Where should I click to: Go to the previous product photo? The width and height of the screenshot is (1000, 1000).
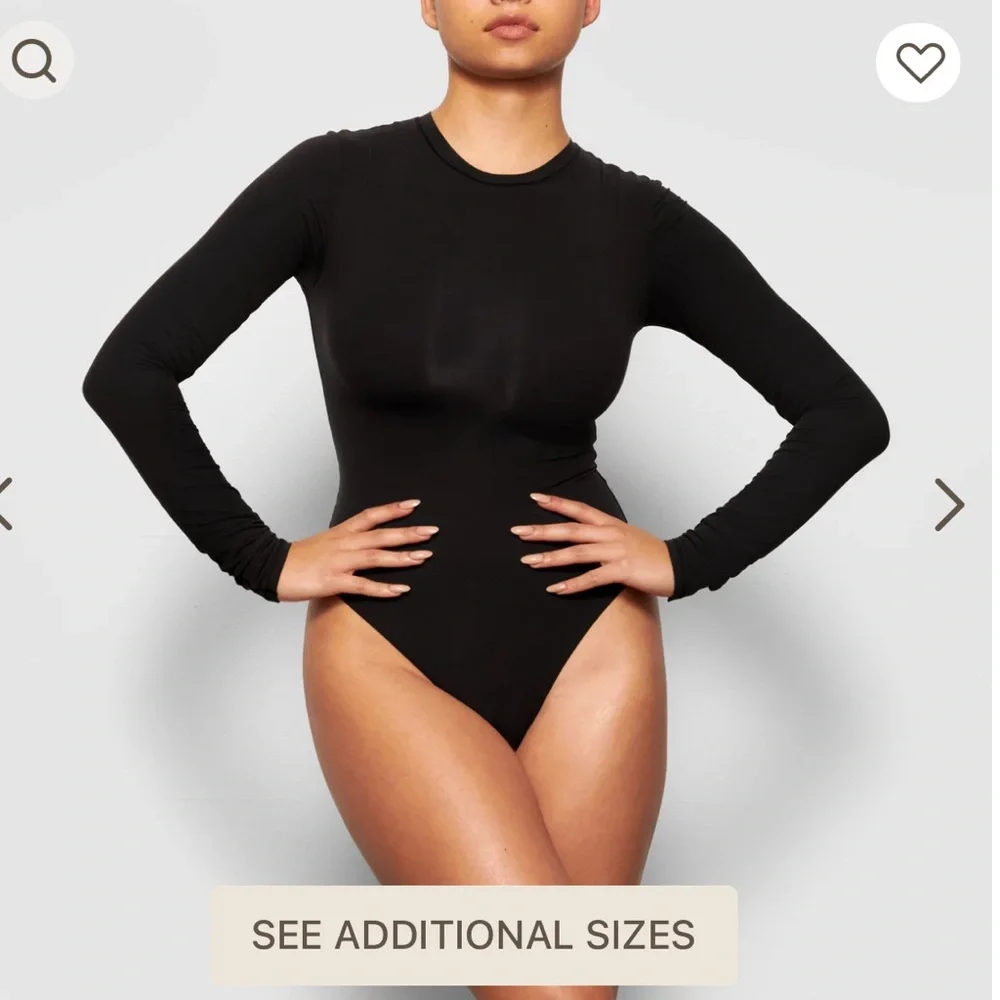point(6,504)
